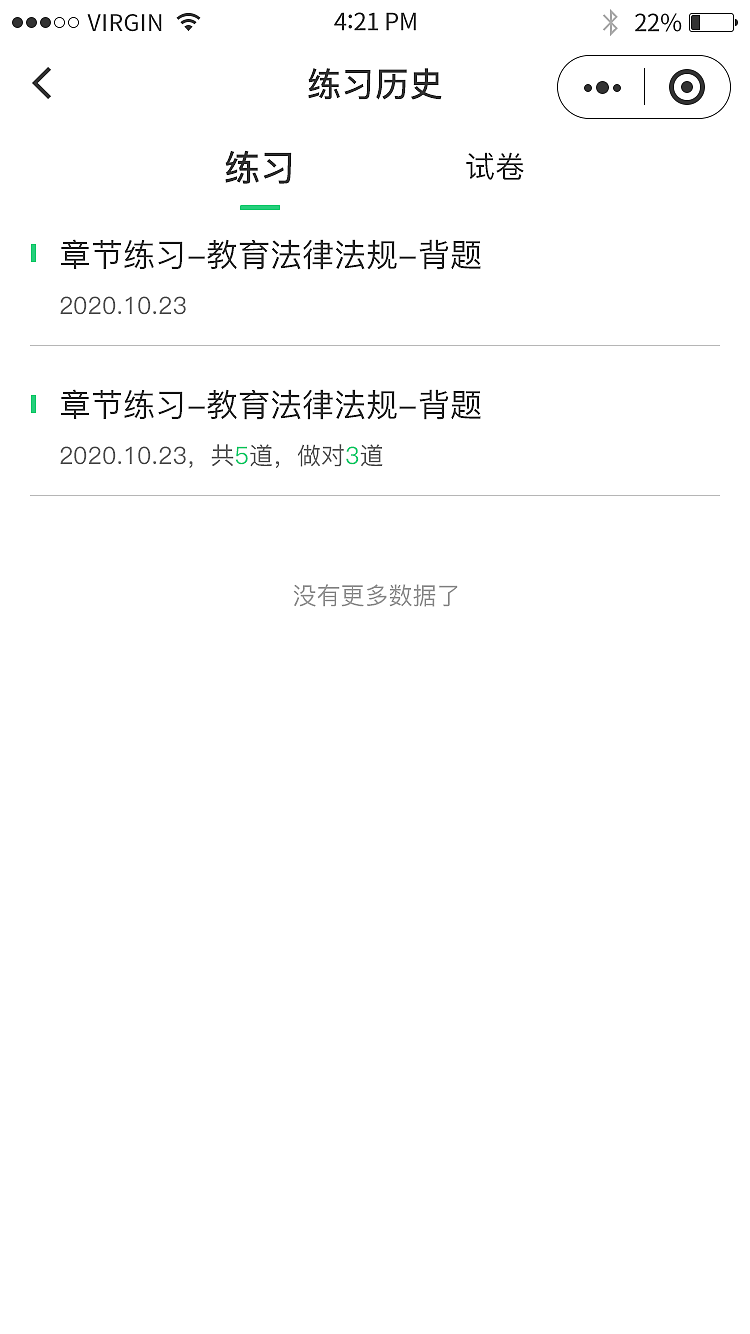Tap the 练习历史 page title
The image size is (750, 1334).
click(x=375, y=85)
